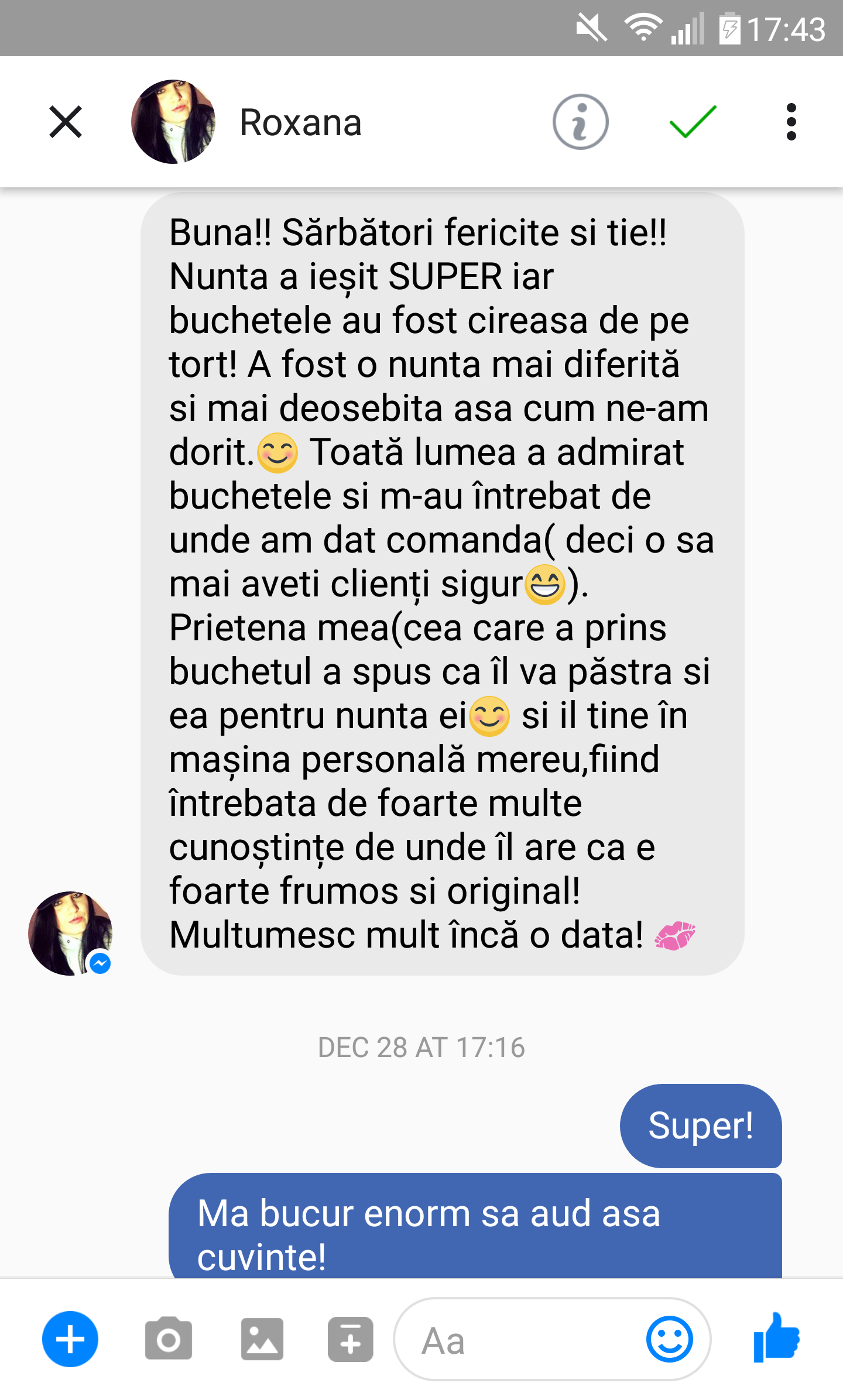The image size is (843, 1400).
Task: Open the emoji picker
Action: tap(669, 1339)
